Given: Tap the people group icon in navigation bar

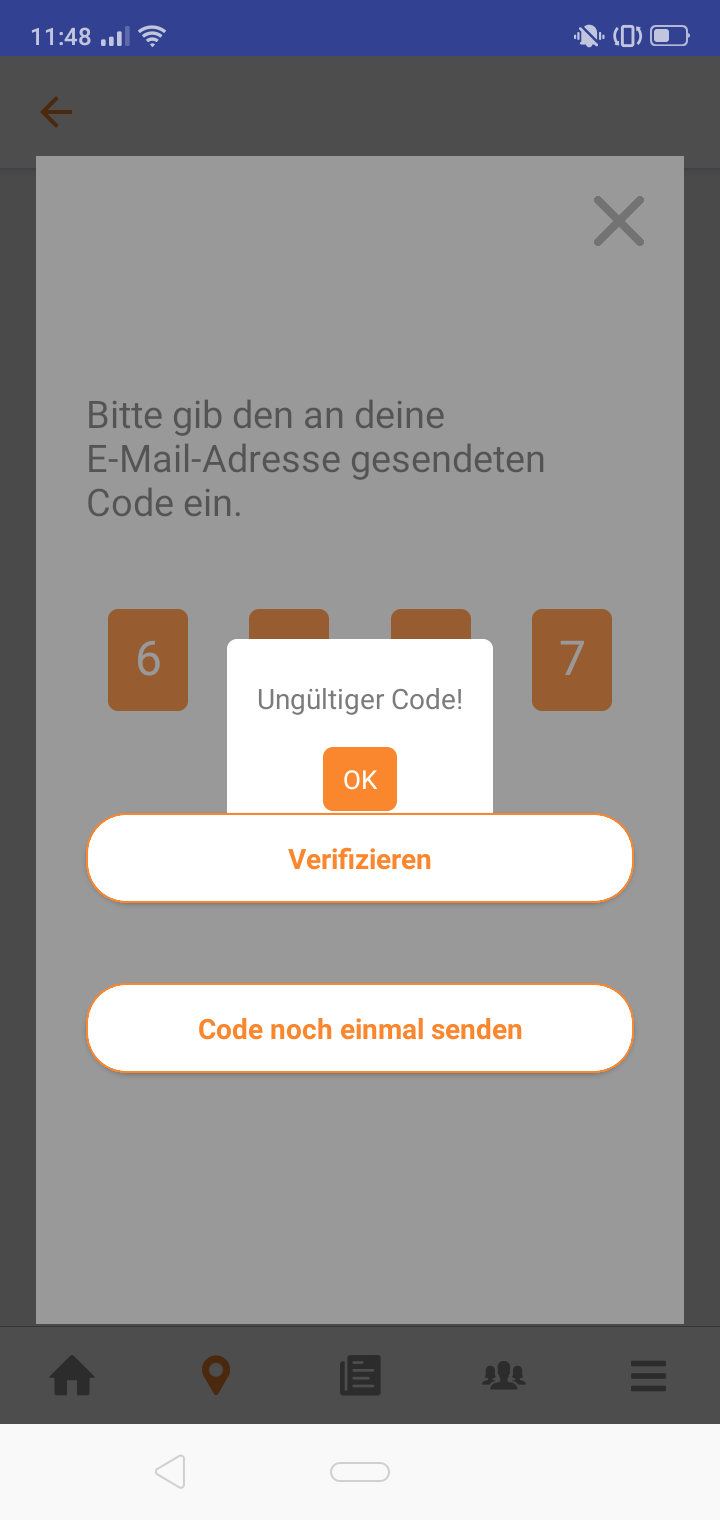Looking at the screenshot, I should pyautogui.click(x=504, y=1375).
